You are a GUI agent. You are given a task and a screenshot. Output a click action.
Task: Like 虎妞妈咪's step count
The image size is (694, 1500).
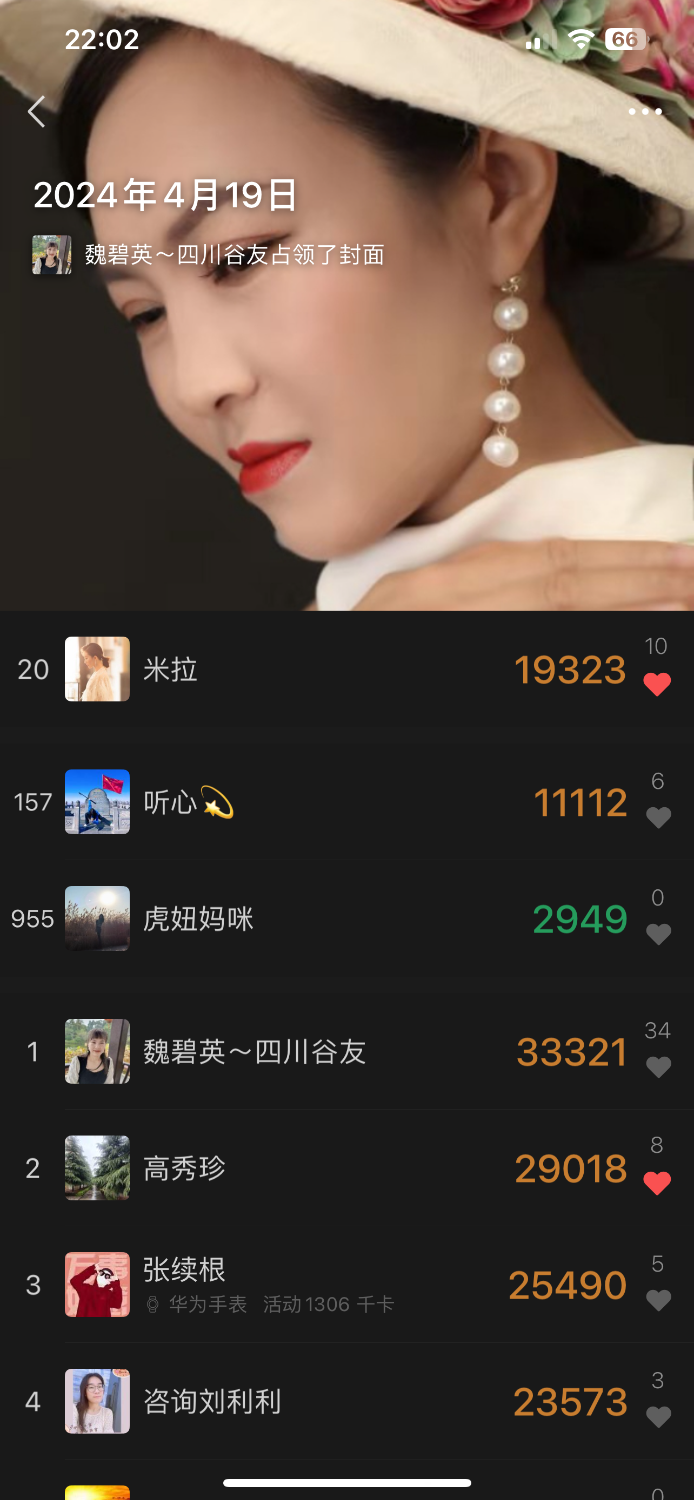pyautogui.click(x=657, y=935)
